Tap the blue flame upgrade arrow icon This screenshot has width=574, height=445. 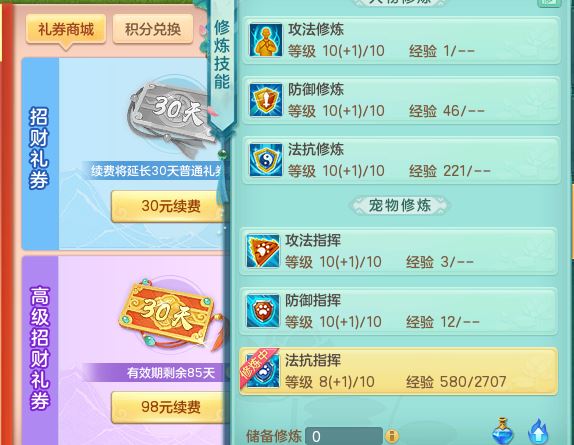pos(538,433)
